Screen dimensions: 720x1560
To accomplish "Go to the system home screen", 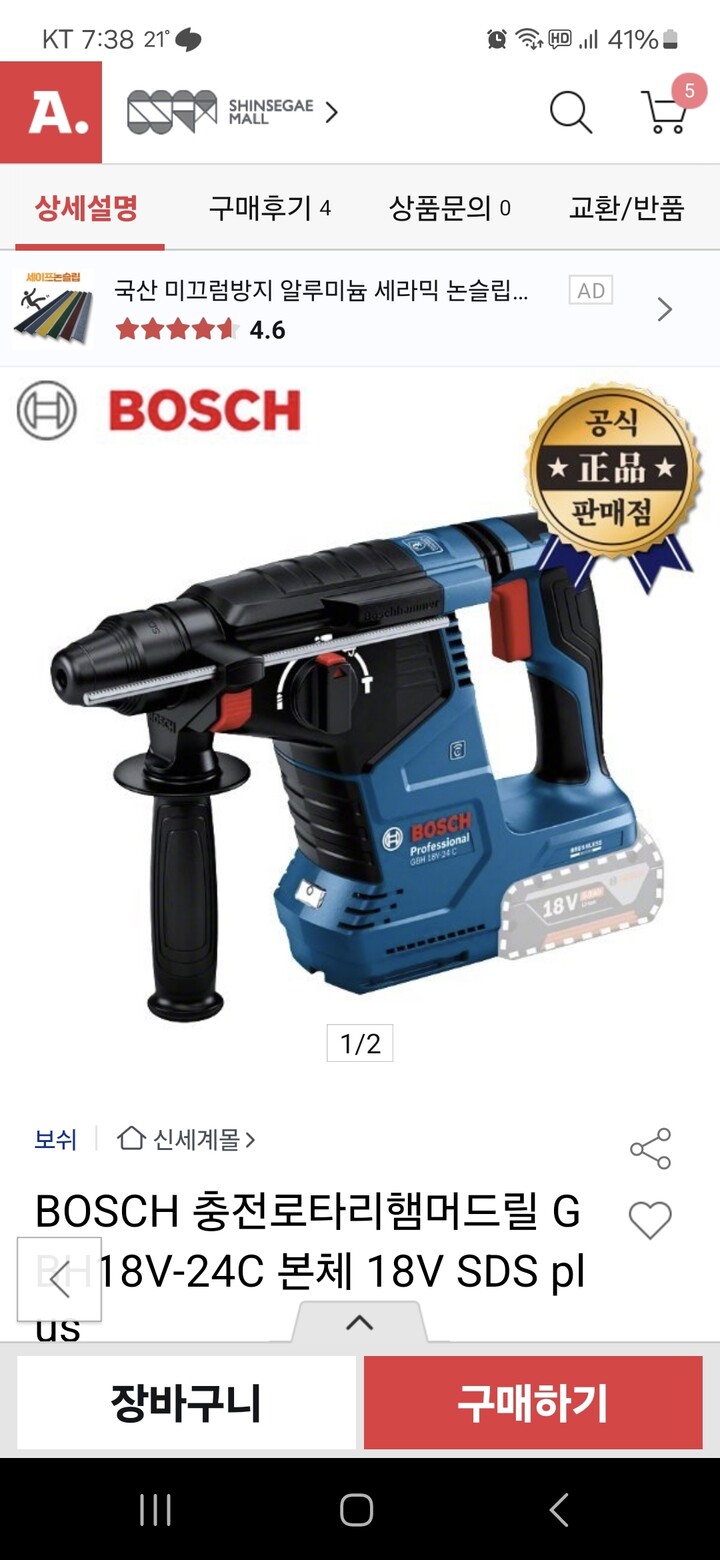I will (357, 1509).
